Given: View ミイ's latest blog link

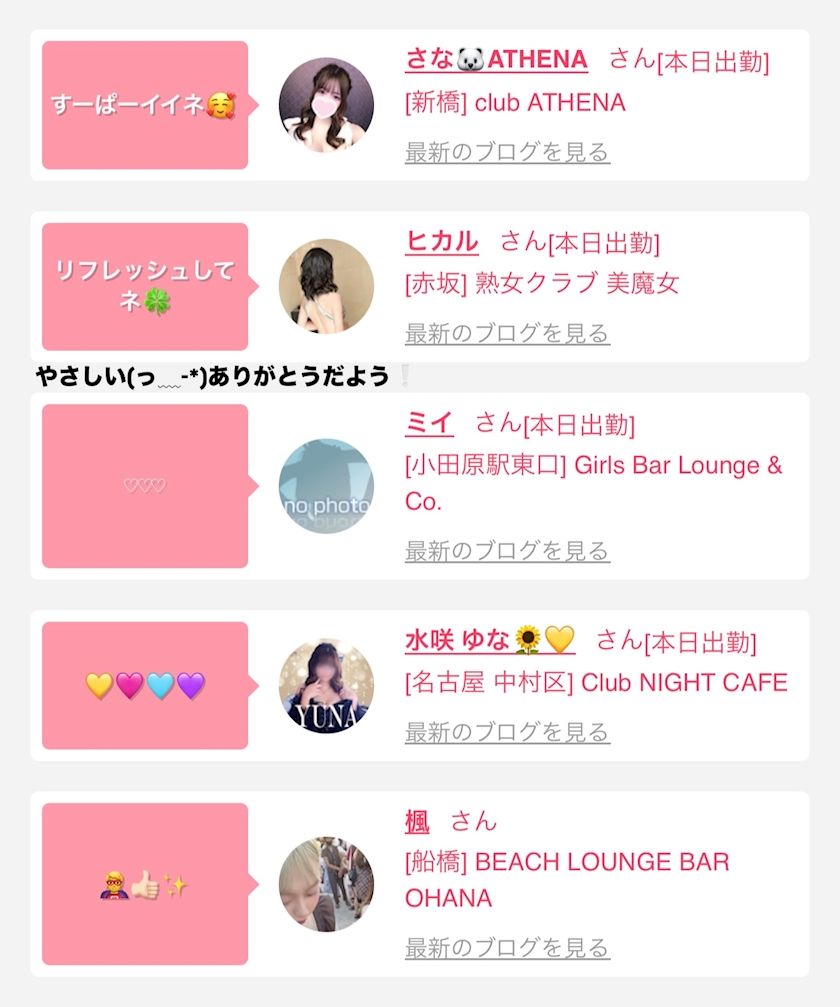Looking at the screenshot, I should 507,551.
